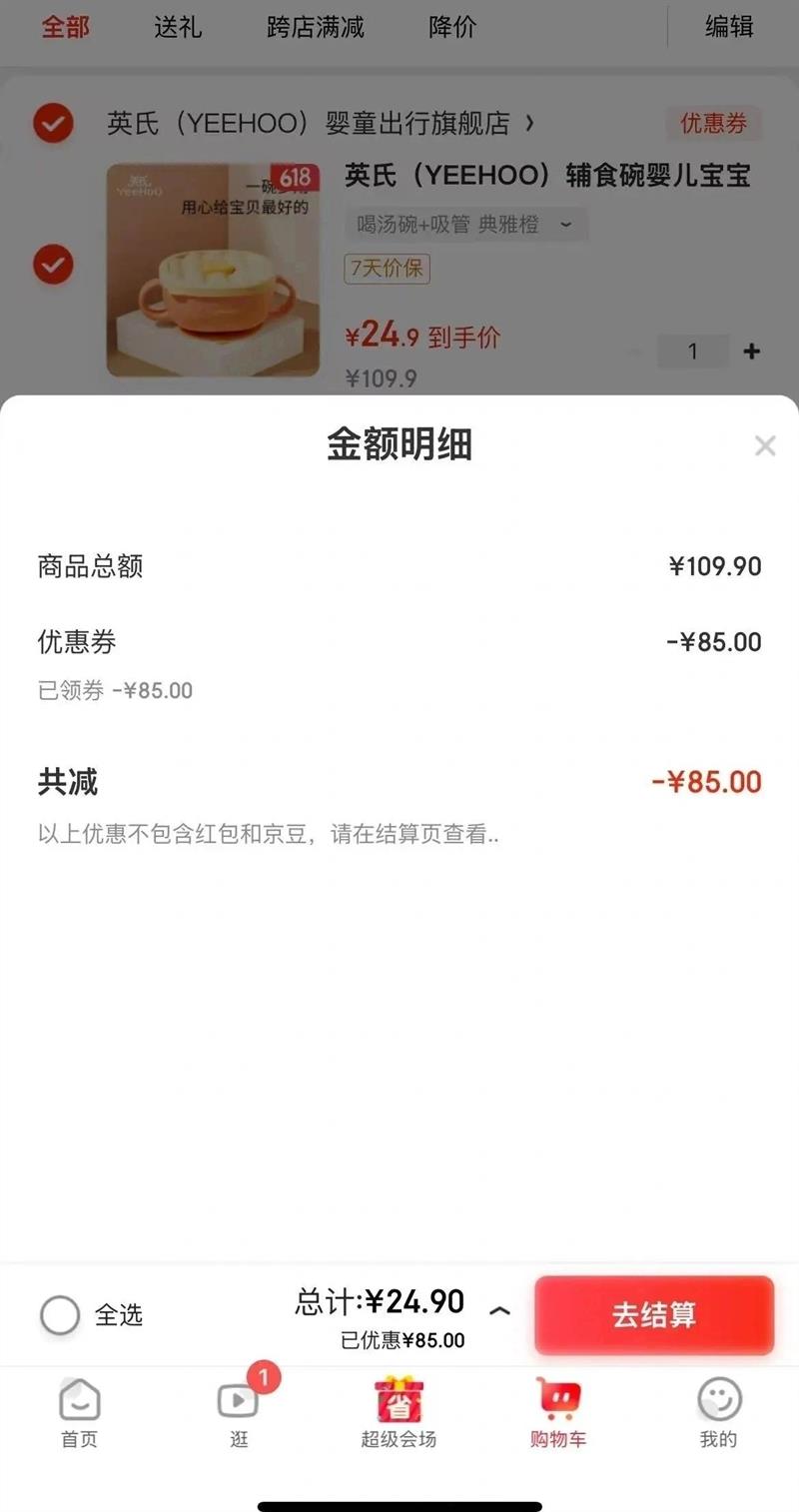Image resolution: width=799 pixels, height=1512 pixels.
Task: Switch to the 超级会场 tab
Action: tap(399, 1413)
